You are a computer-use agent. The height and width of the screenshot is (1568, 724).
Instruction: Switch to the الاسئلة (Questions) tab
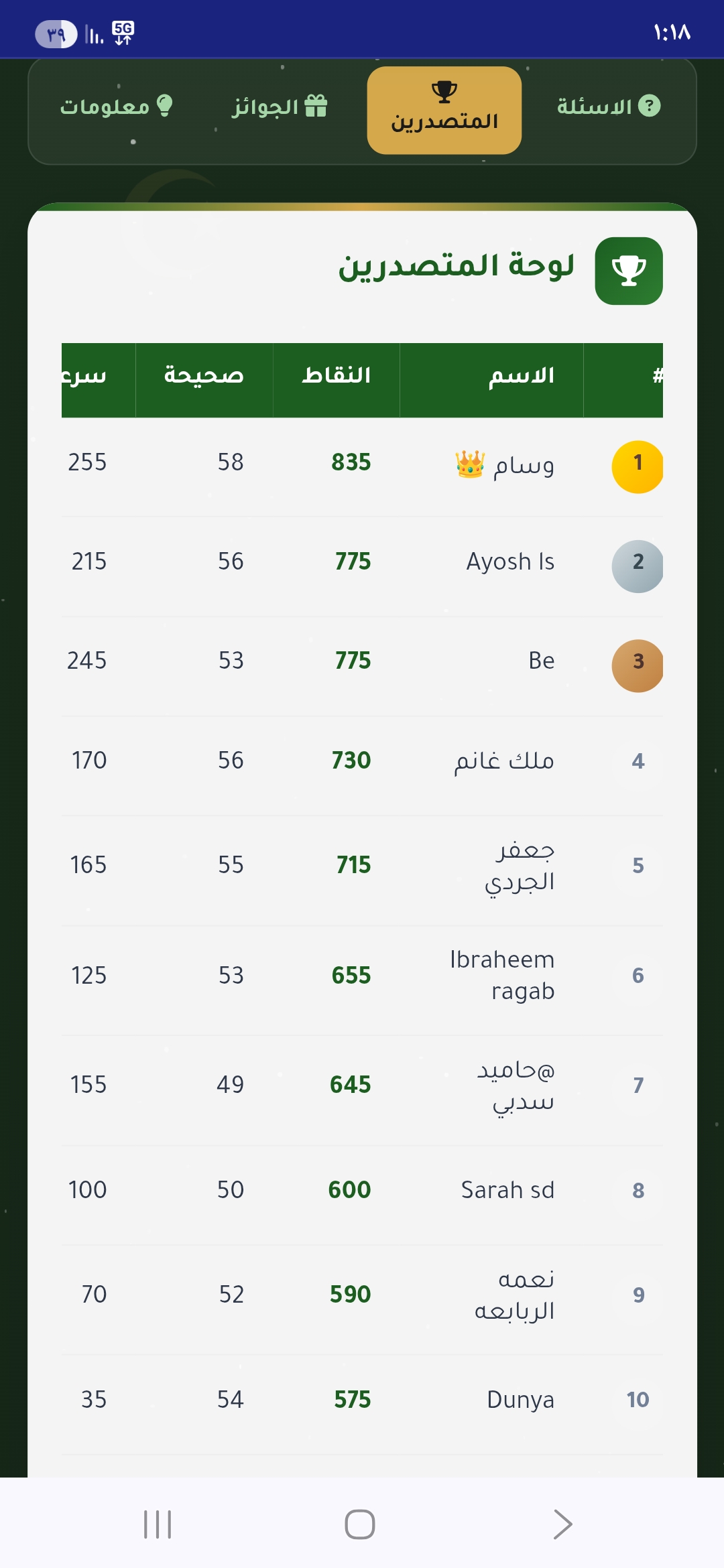(608, 107)
